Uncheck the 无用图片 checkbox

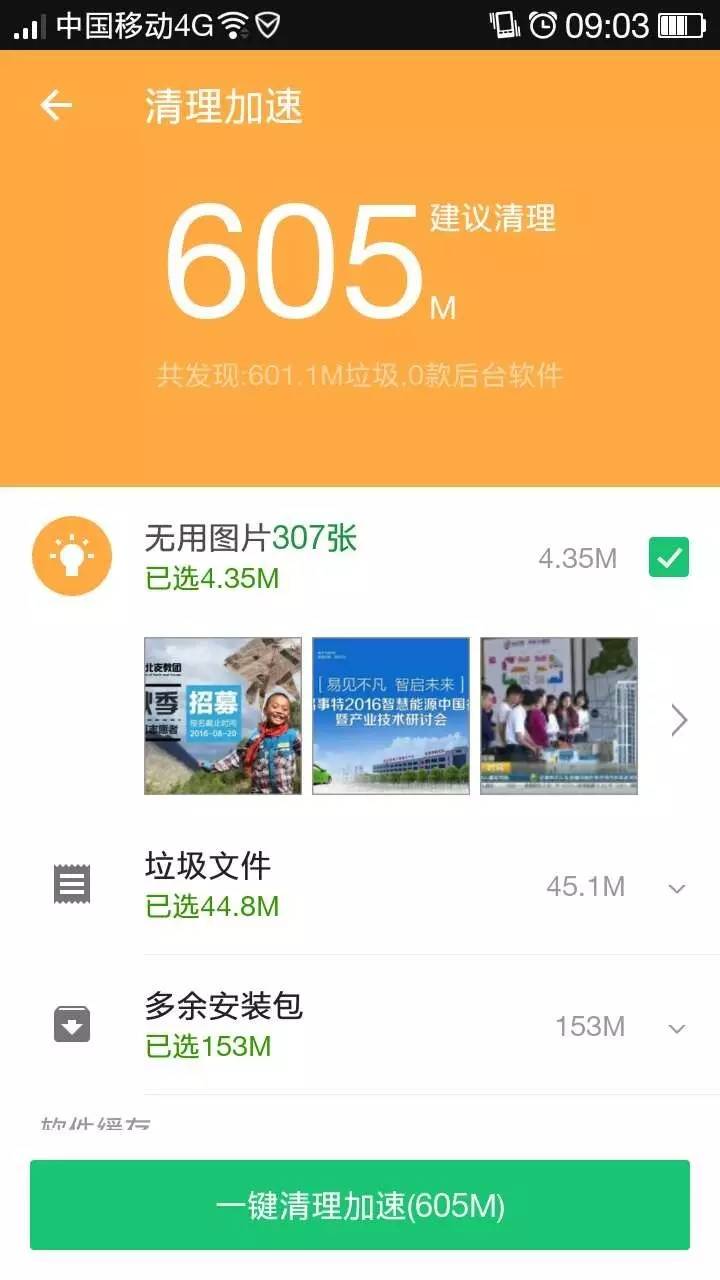668,558
